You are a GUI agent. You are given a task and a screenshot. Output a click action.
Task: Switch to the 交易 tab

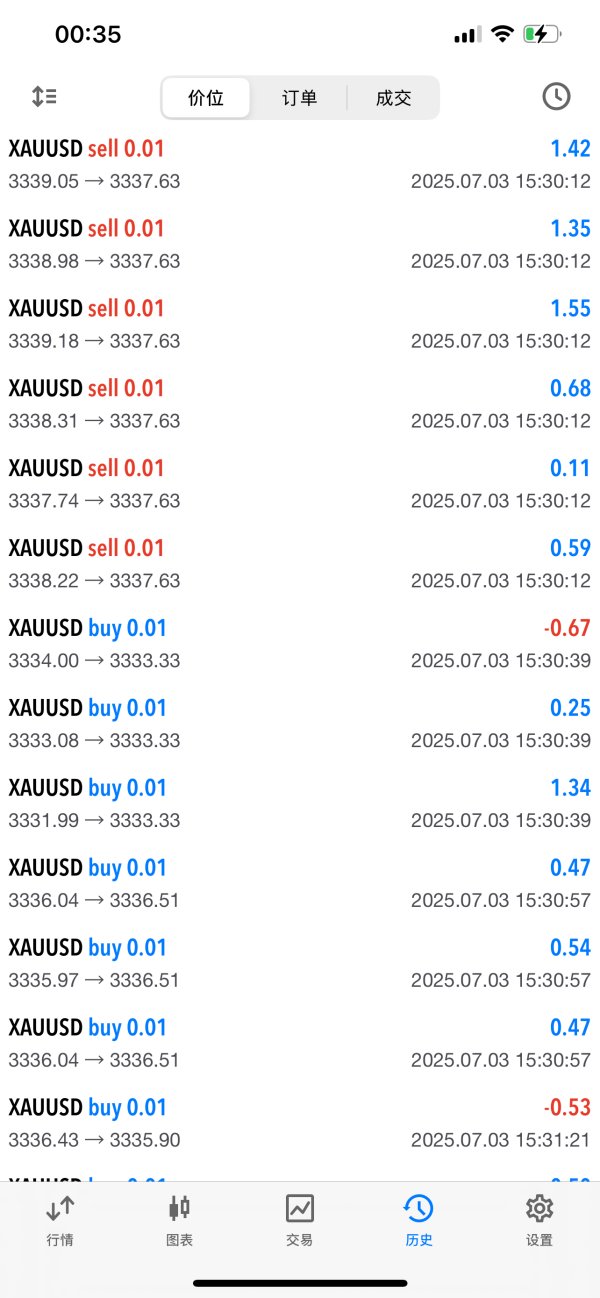click(x=299, y=1220)
